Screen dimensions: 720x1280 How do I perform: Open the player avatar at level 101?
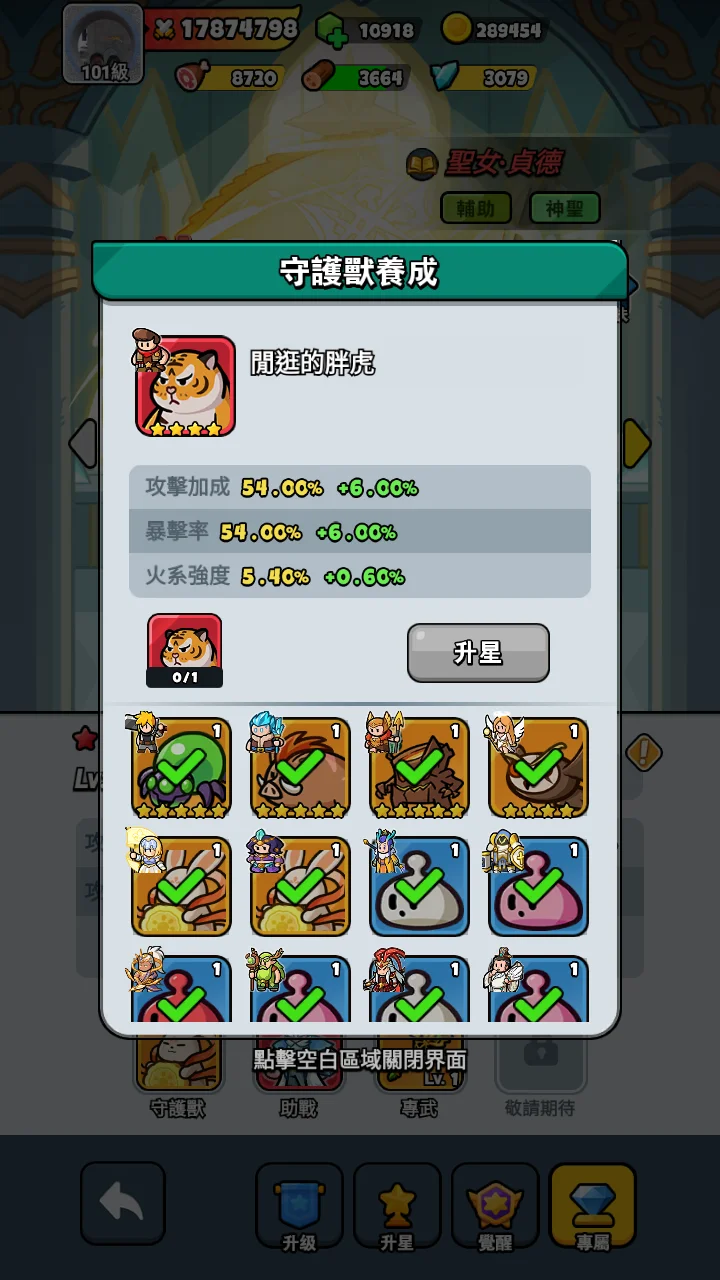(x=103, y=42)
